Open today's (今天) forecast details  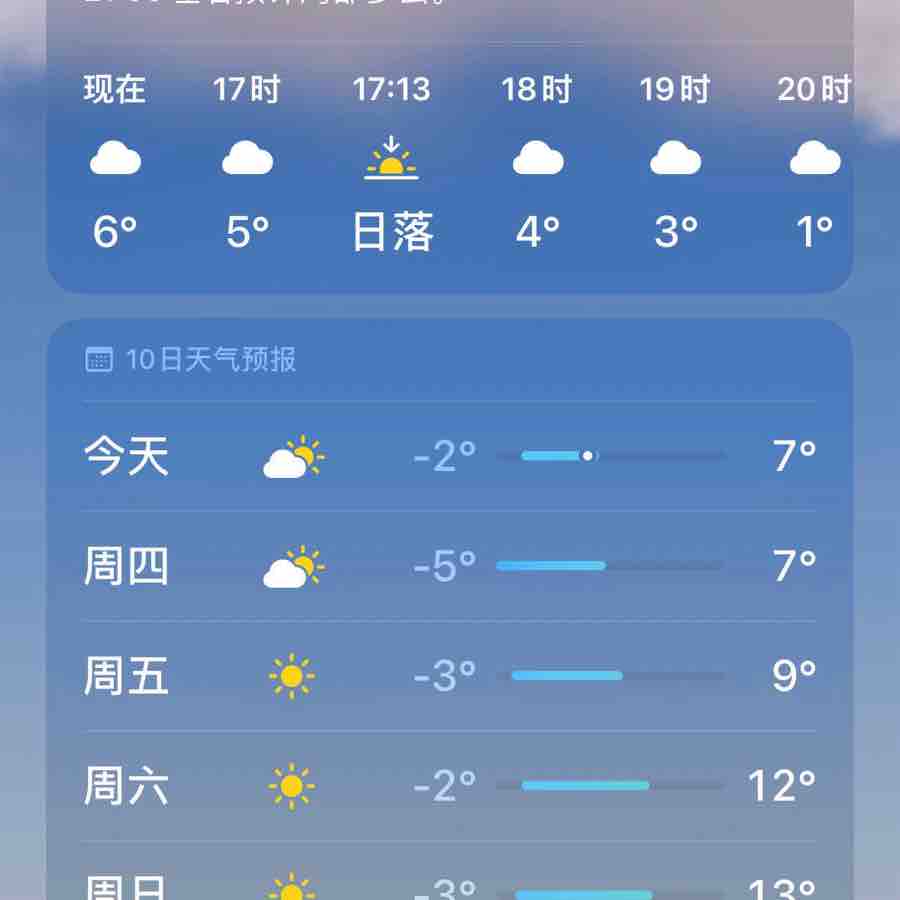tap(450, 457)
